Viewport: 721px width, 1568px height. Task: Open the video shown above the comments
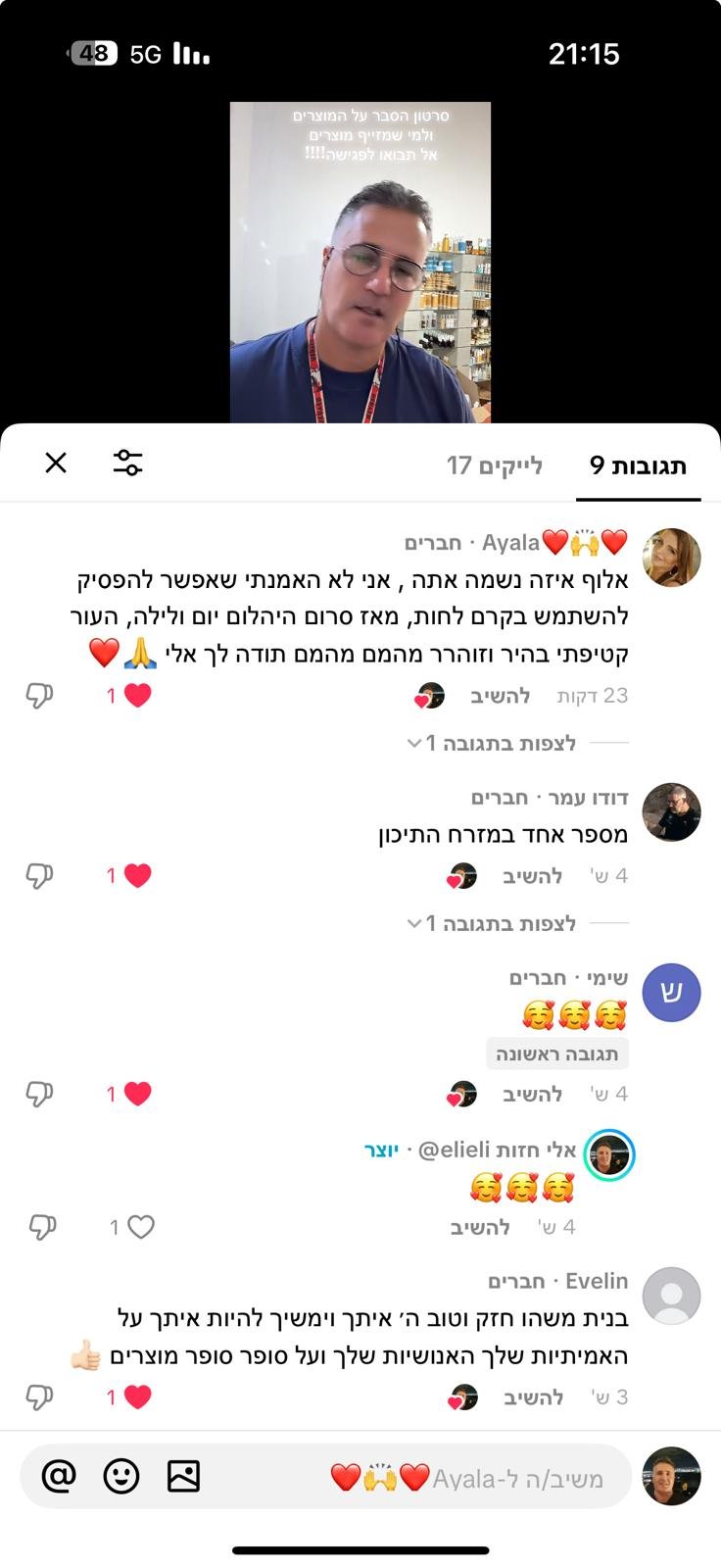360,263
